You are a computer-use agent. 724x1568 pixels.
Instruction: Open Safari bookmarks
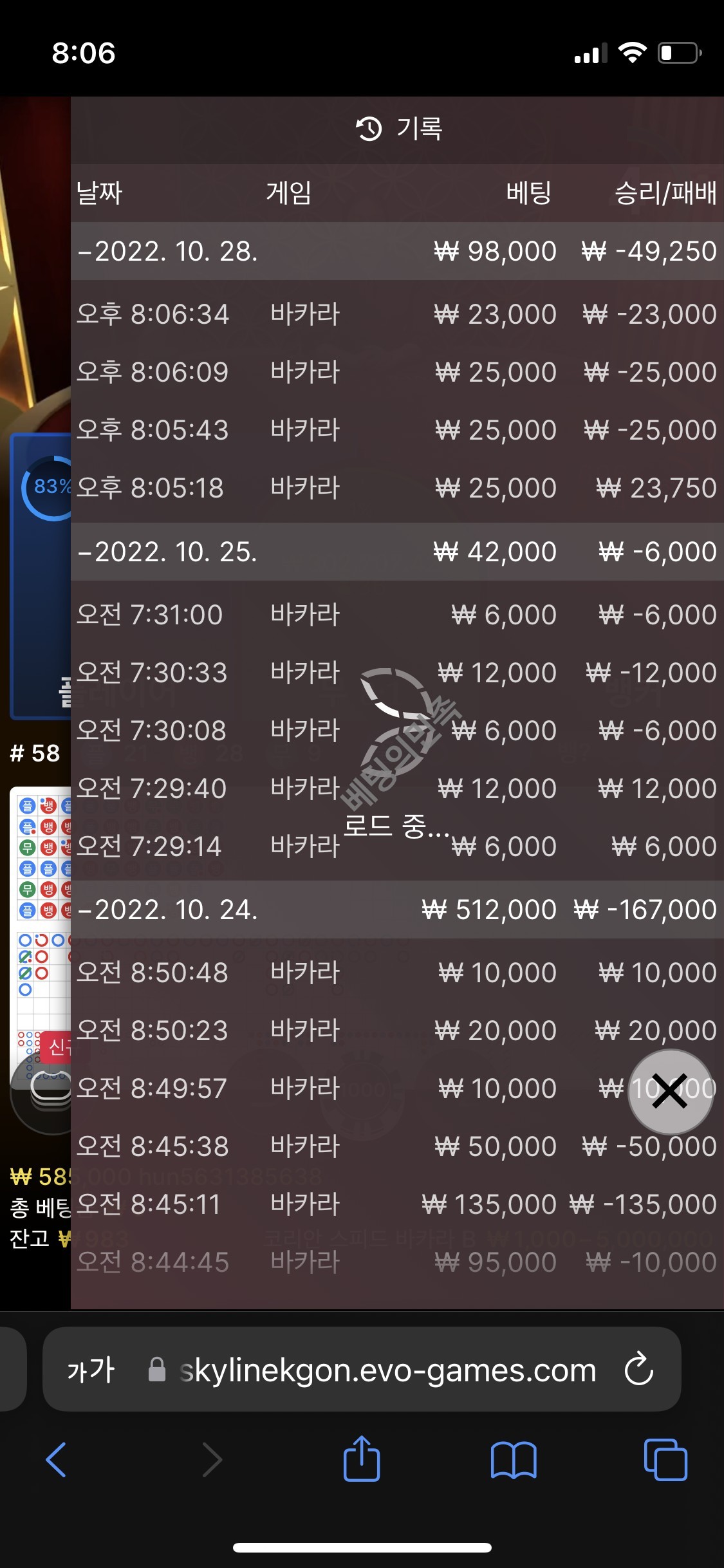[x=513, y=1459]
